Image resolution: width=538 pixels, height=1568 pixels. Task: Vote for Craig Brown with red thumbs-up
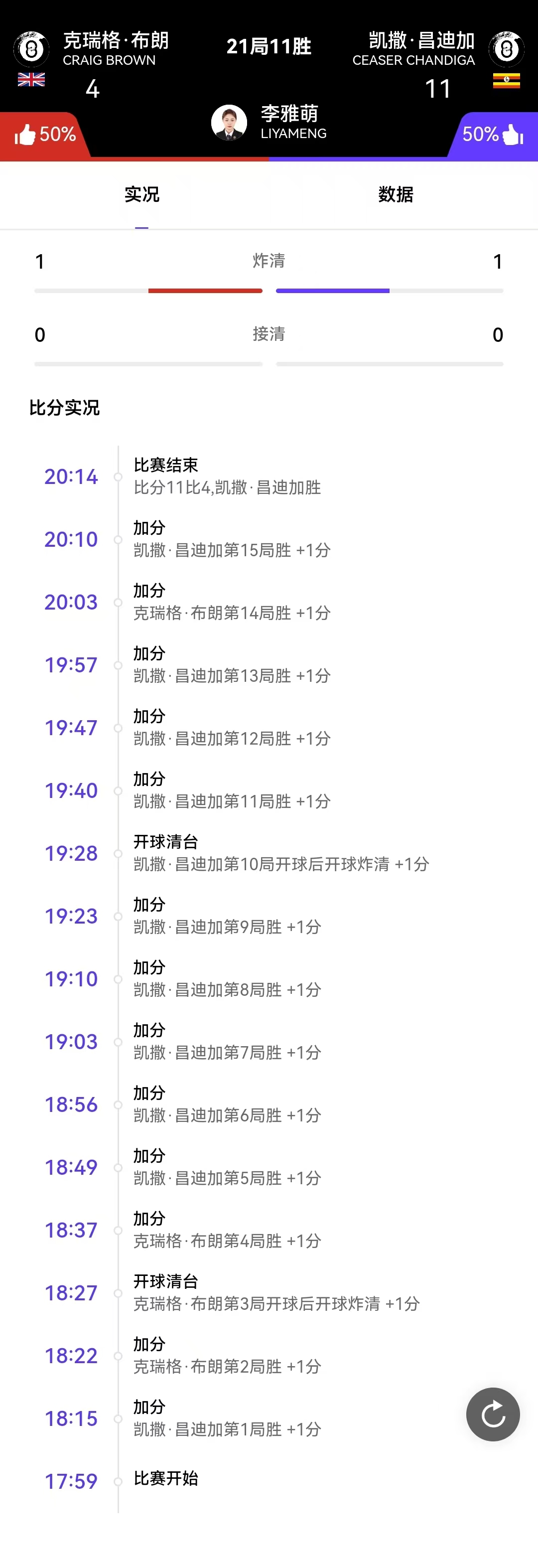point(25,135)
